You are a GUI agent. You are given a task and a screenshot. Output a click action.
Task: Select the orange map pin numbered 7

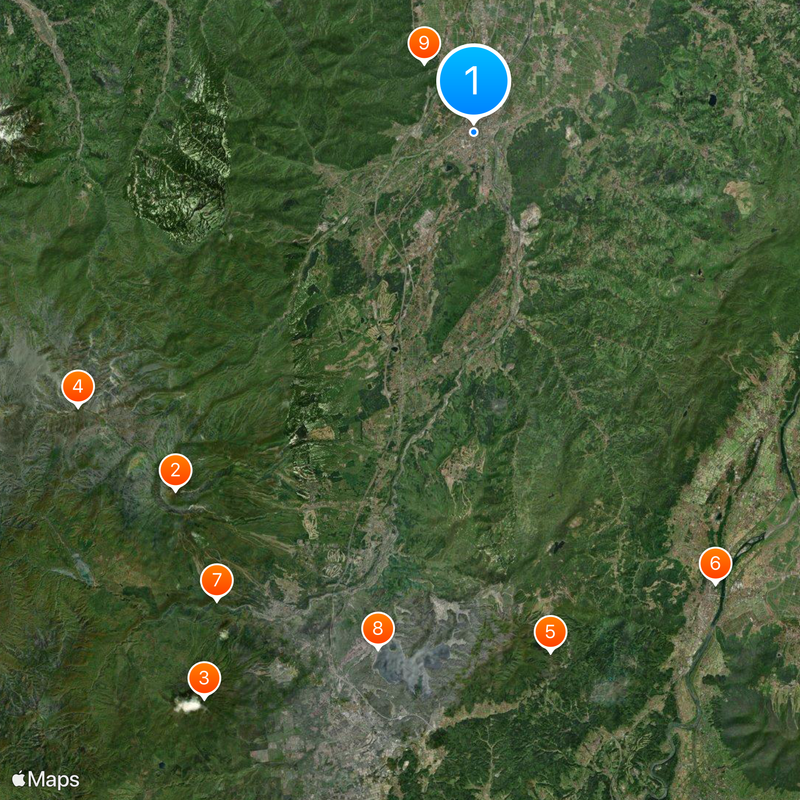[216, 580]
